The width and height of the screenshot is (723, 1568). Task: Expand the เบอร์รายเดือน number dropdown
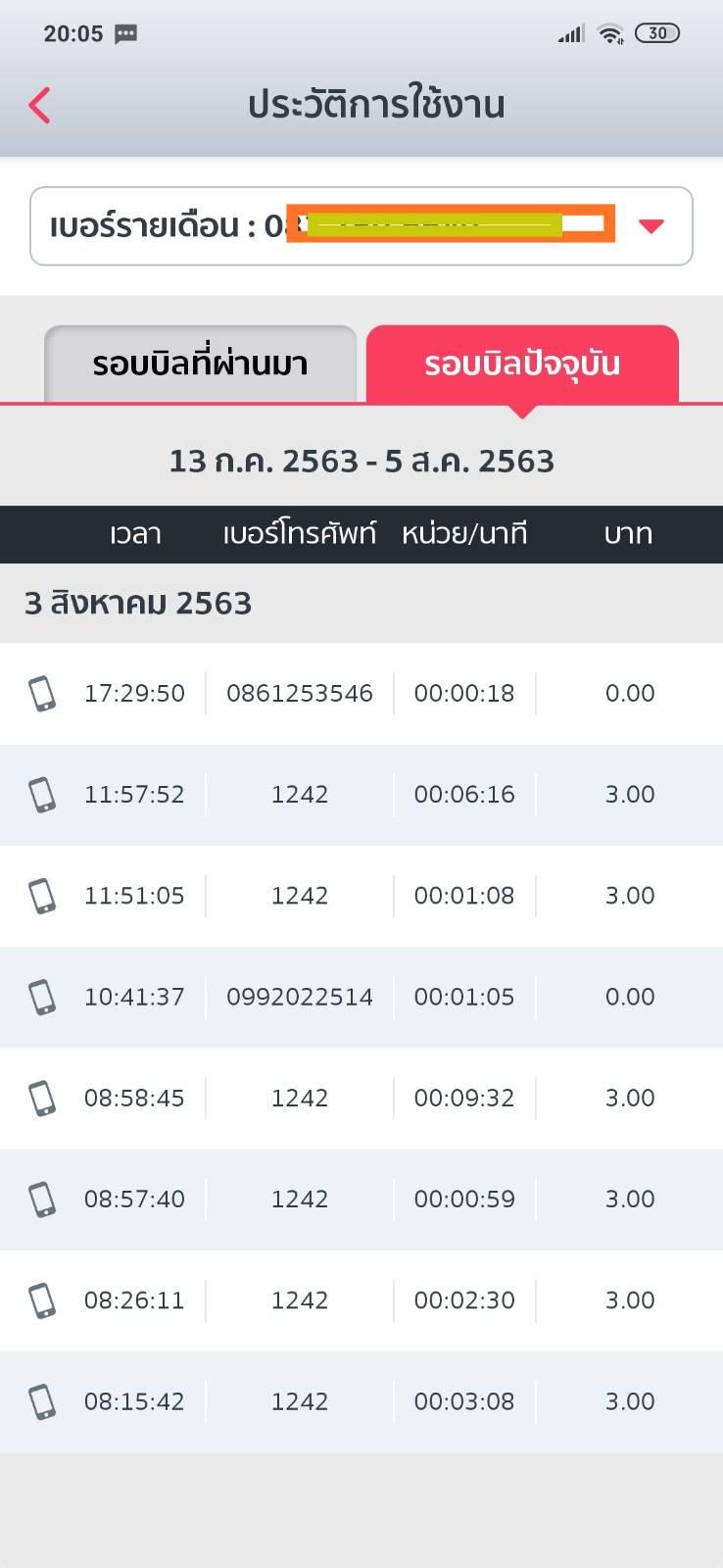651,226
